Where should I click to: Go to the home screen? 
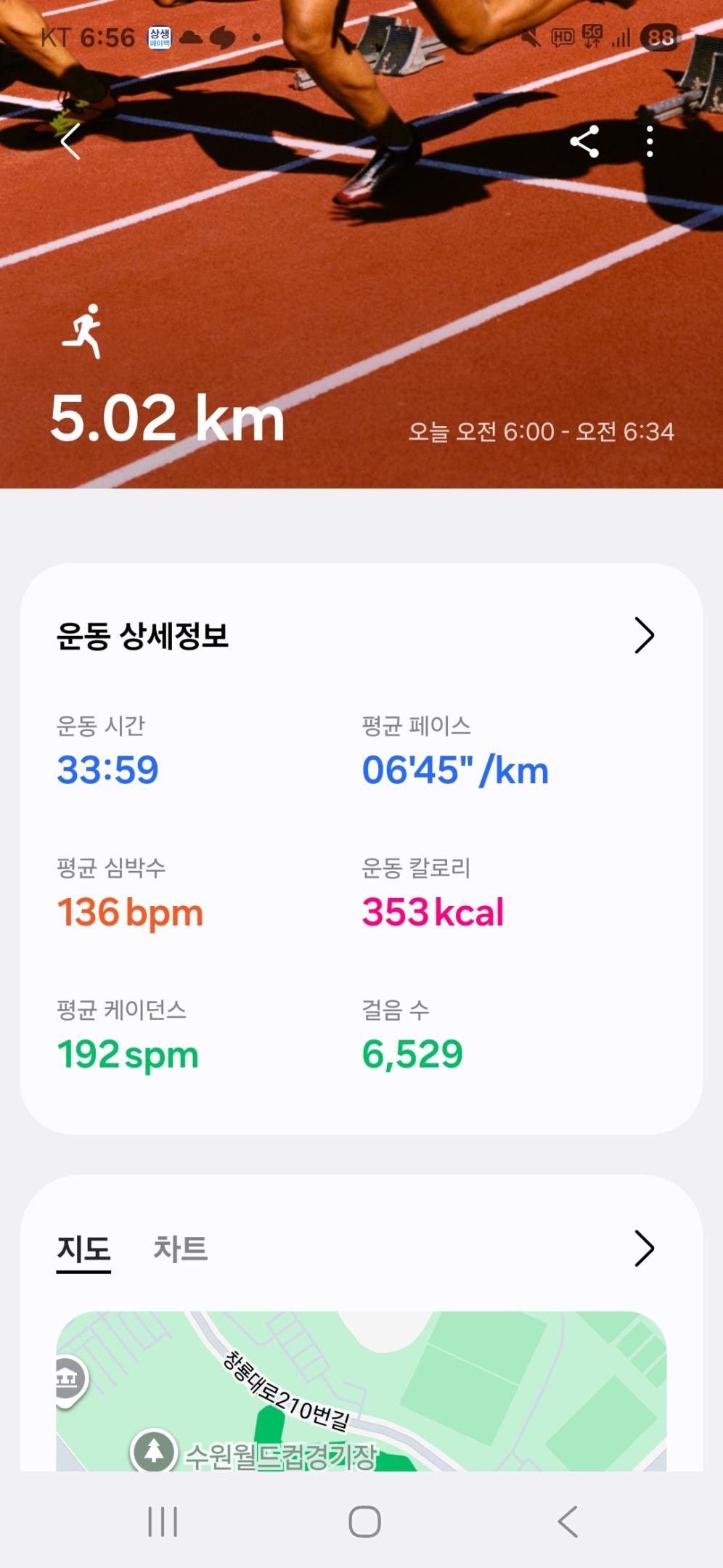click(x=364, y=1522)
